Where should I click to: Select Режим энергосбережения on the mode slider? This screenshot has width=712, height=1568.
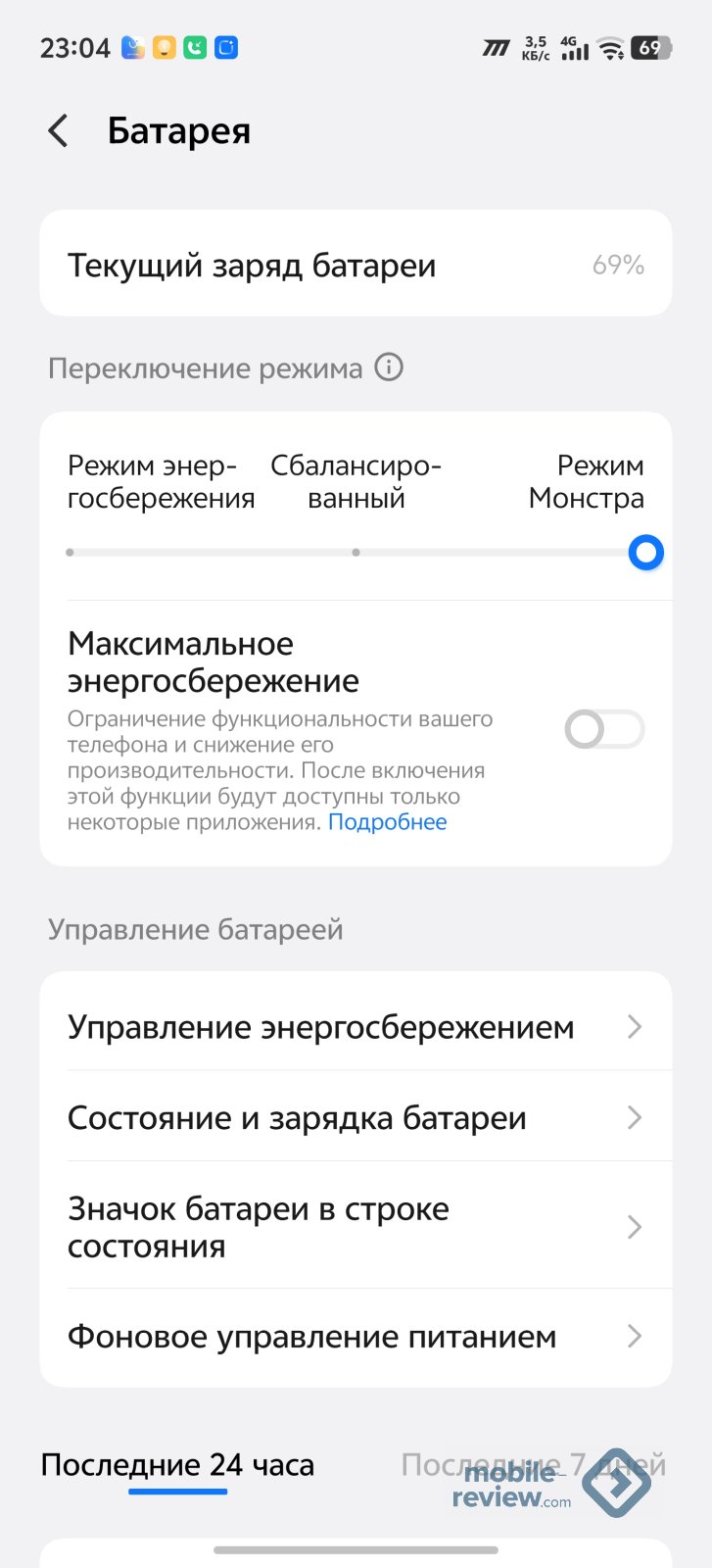click(x=71, y=553)
